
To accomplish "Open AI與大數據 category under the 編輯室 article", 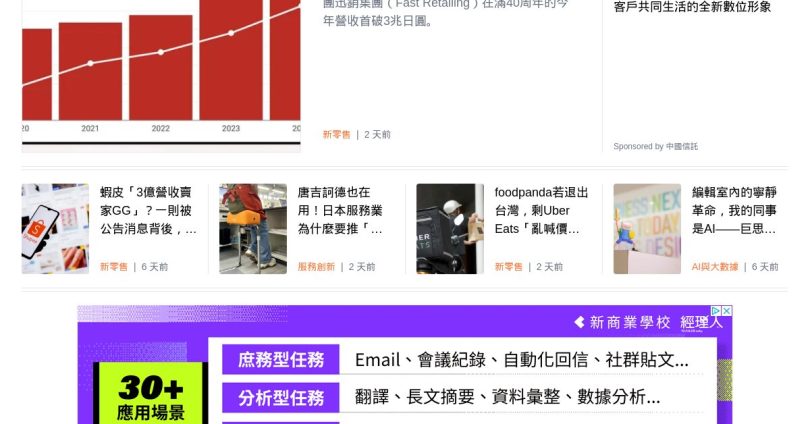I will pyautogui.click(x=714, y=267).
